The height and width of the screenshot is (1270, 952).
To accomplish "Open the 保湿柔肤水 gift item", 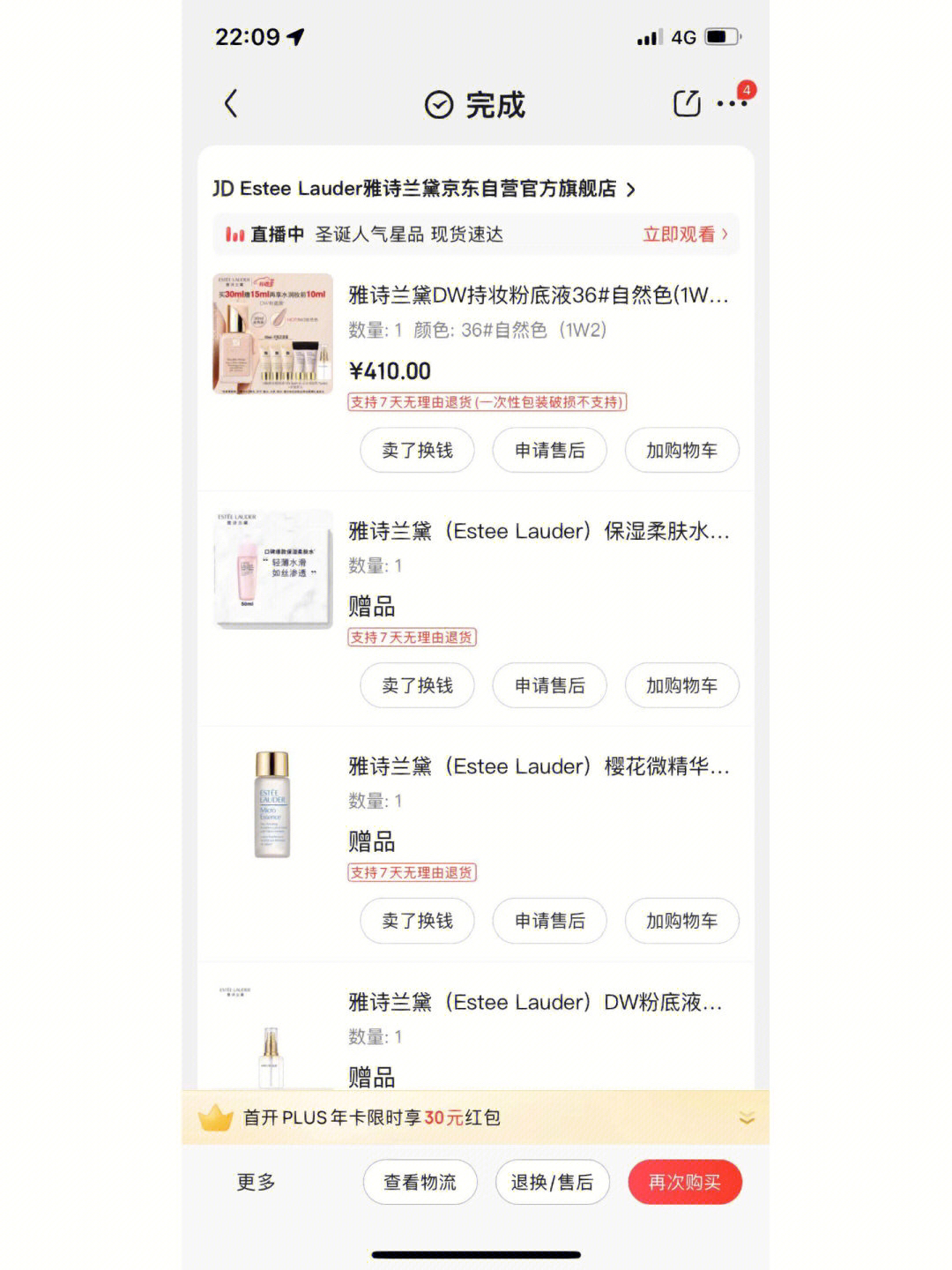I will click(539, 531).
